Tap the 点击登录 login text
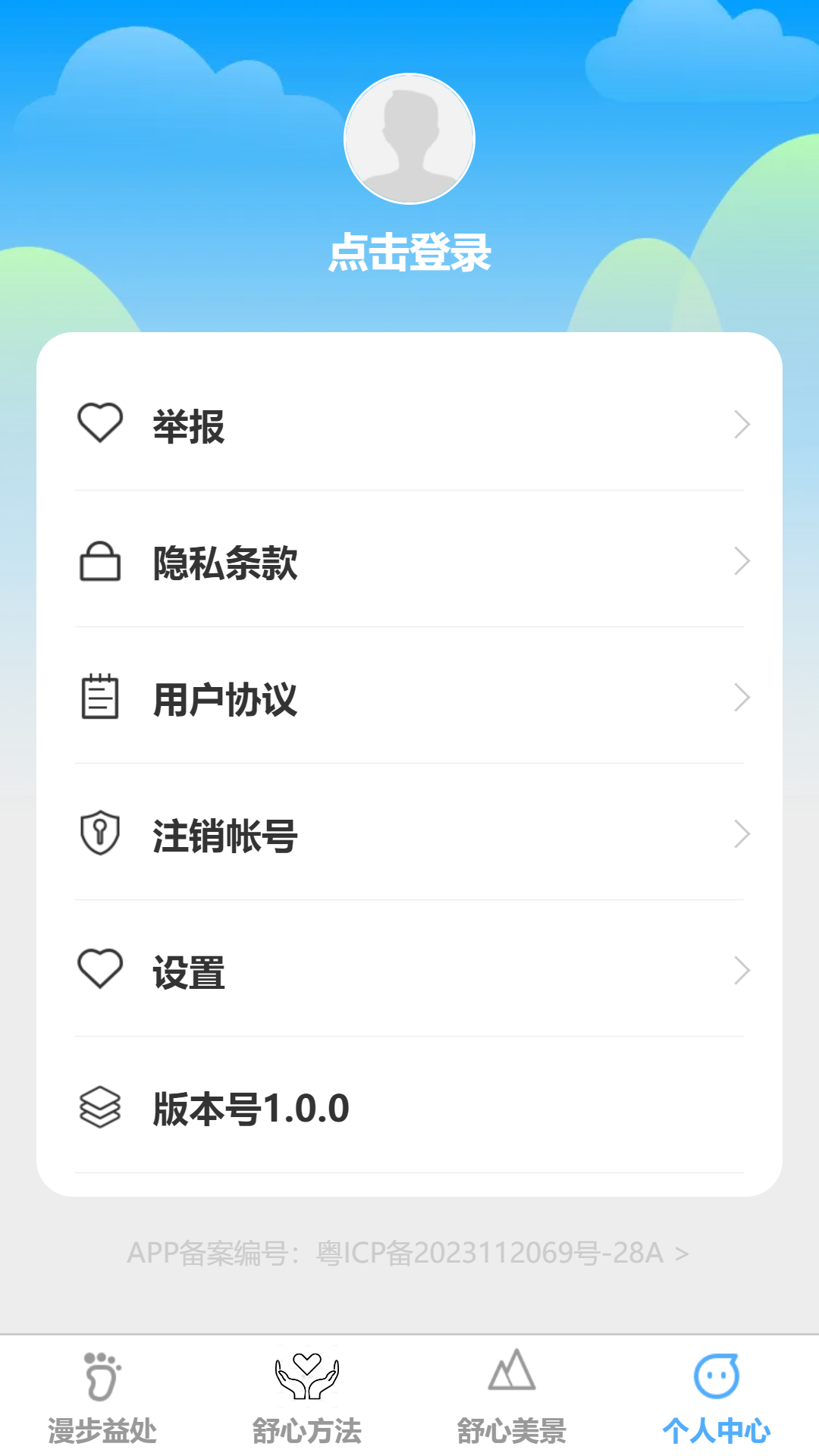 click(409, 253)
